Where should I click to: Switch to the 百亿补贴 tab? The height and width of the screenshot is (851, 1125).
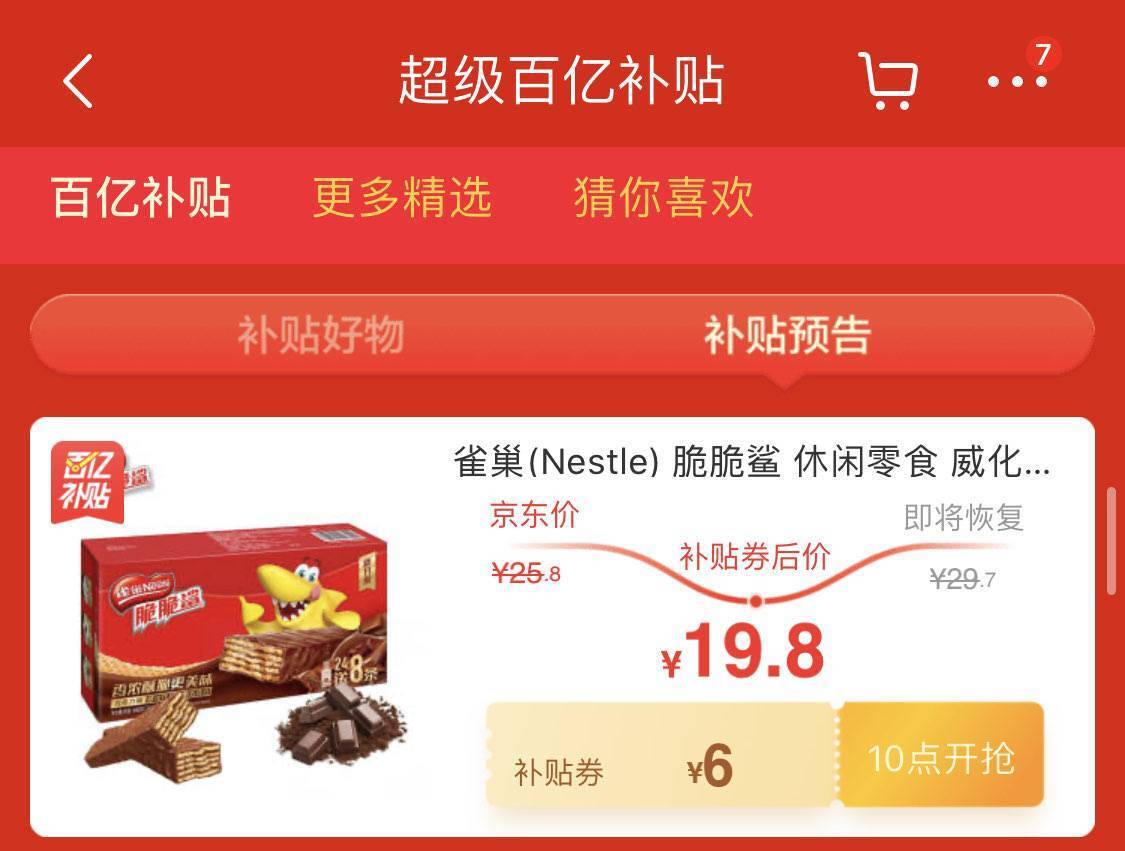pos(141,197)
